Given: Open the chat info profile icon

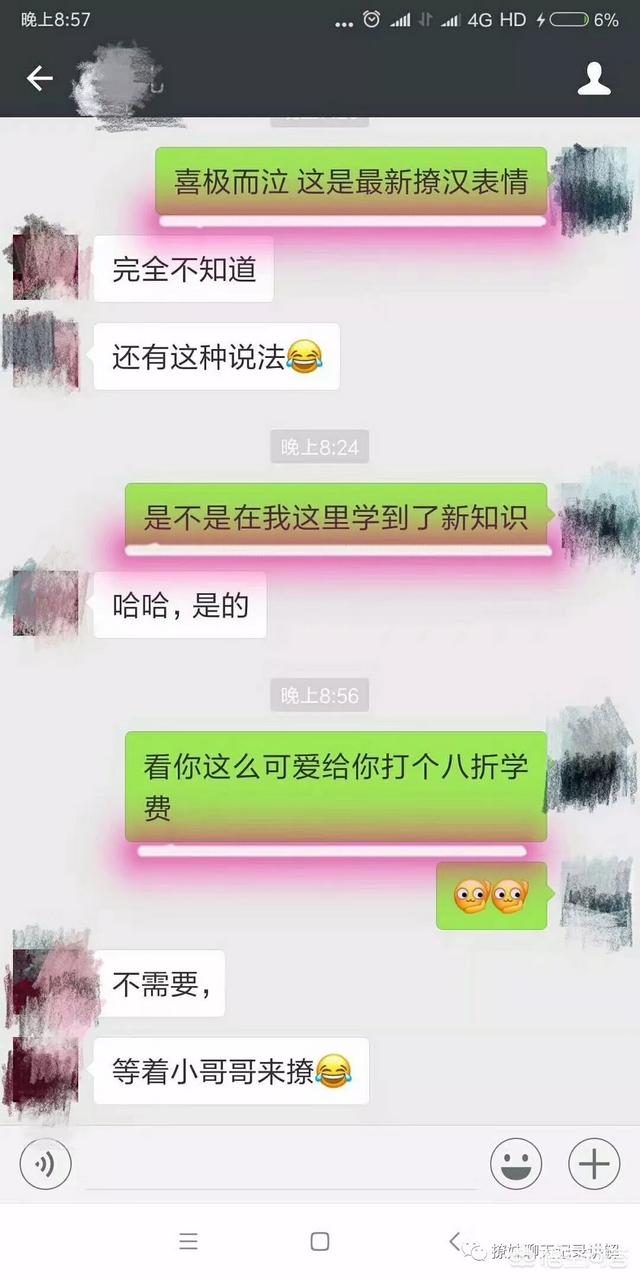Looking at the screenshot, I should 594,79.
